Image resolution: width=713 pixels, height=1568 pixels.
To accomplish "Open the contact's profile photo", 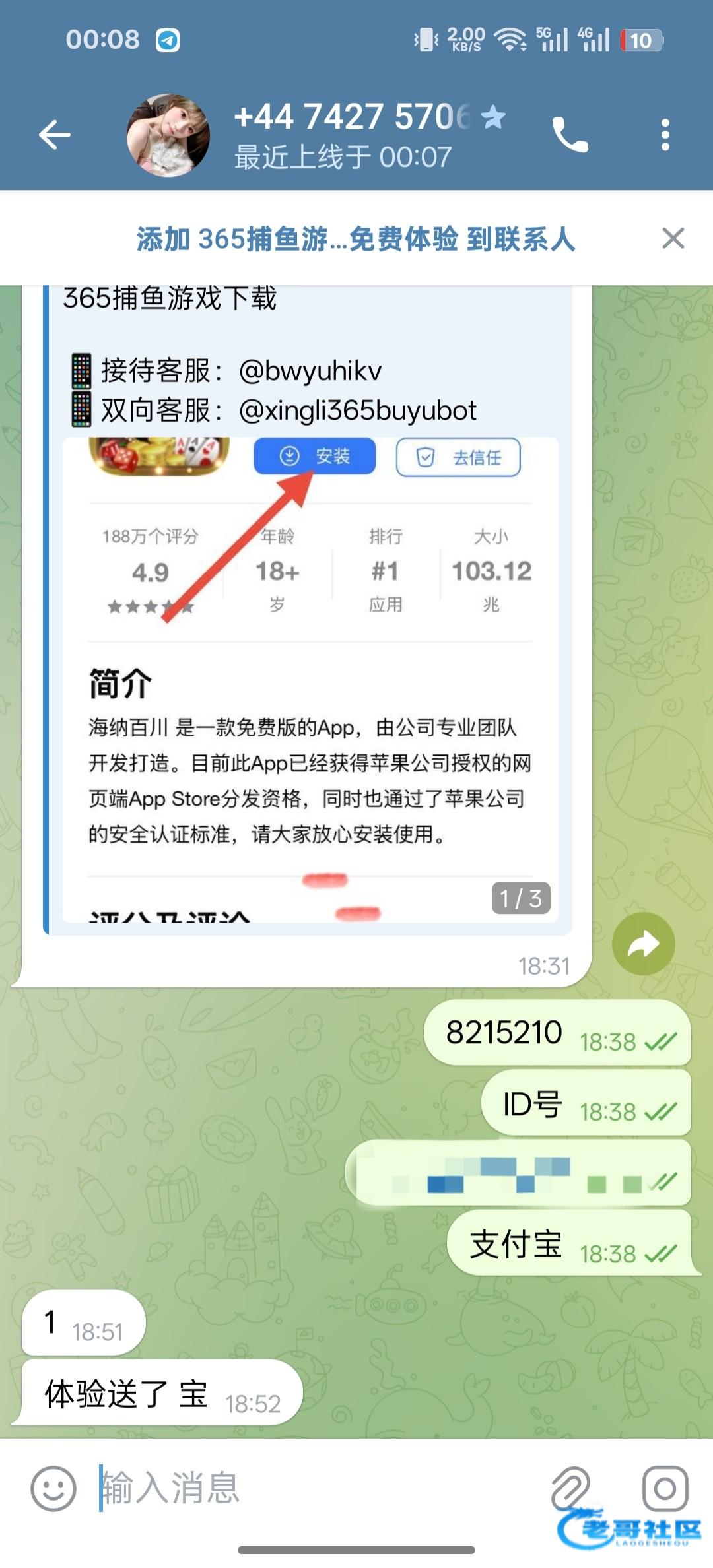I will tap(168, 135).
